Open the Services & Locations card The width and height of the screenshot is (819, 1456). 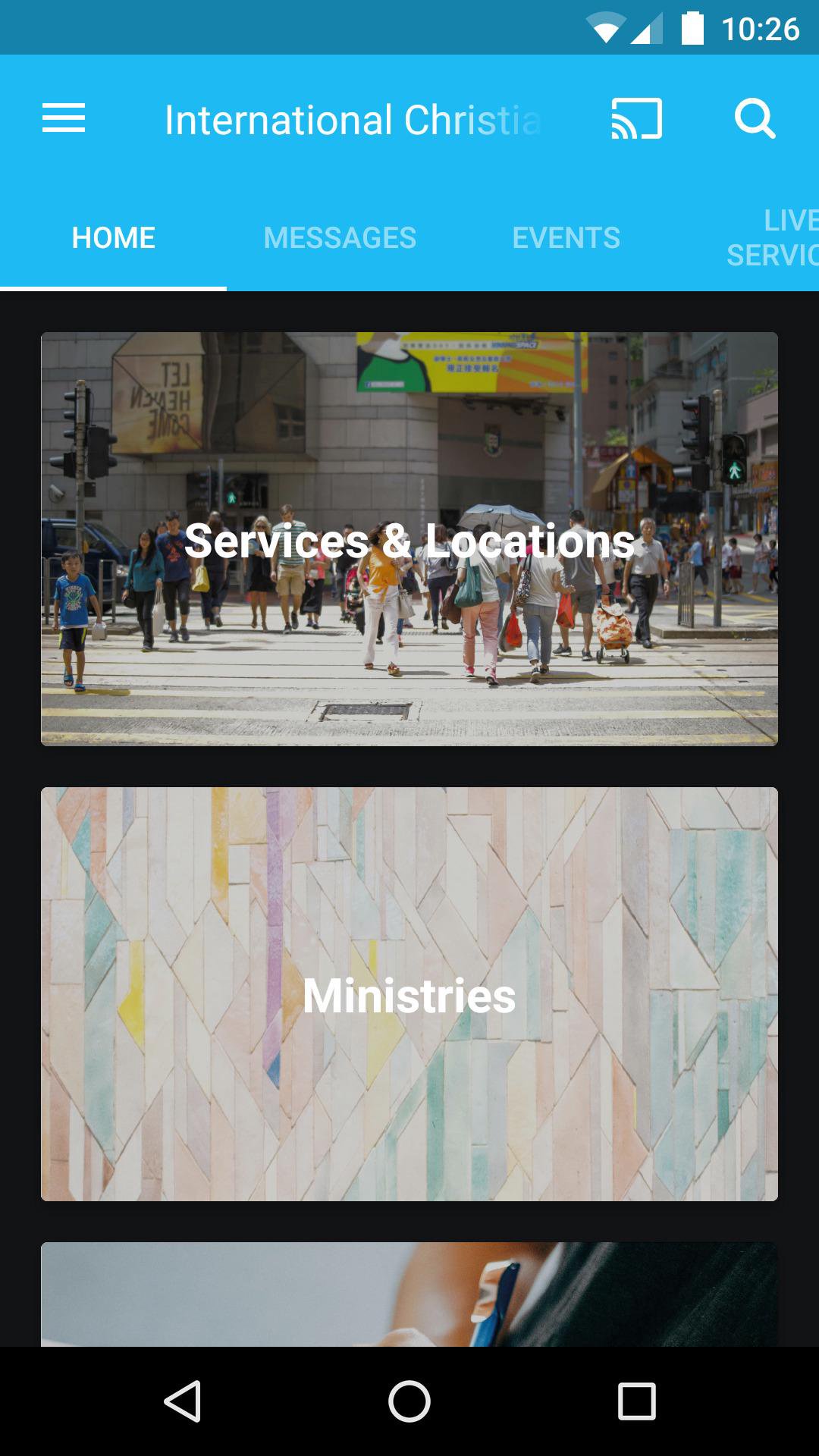click(x=409, y=539)
